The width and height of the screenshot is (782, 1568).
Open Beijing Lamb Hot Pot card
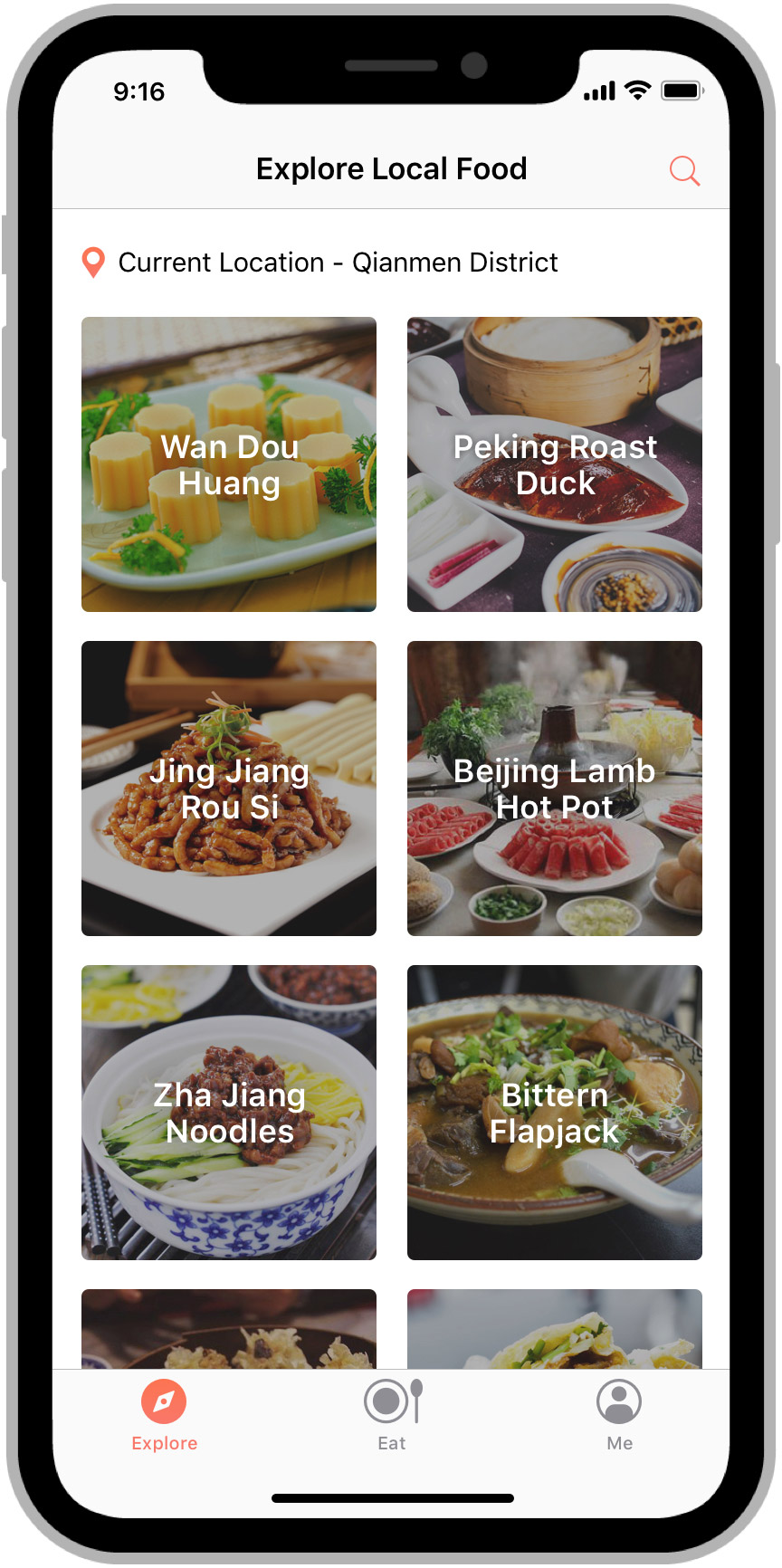[x=555, y=789]
